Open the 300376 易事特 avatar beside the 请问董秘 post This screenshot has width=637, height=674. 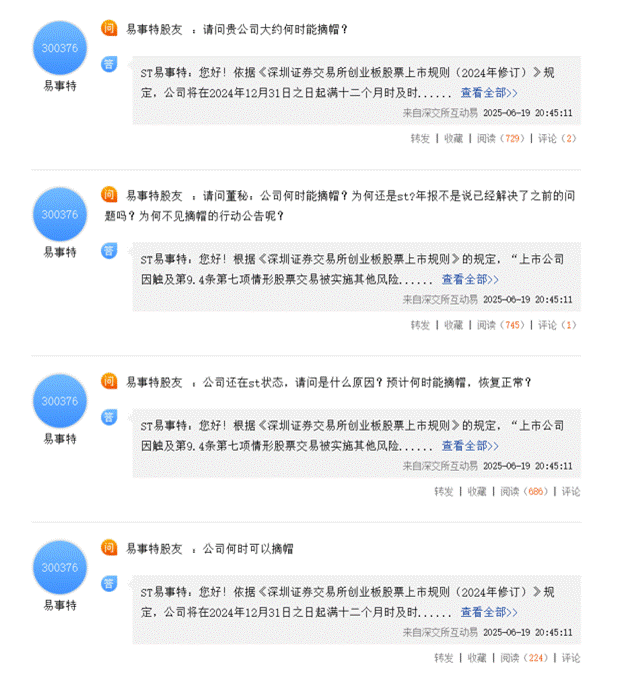[60, 214]
